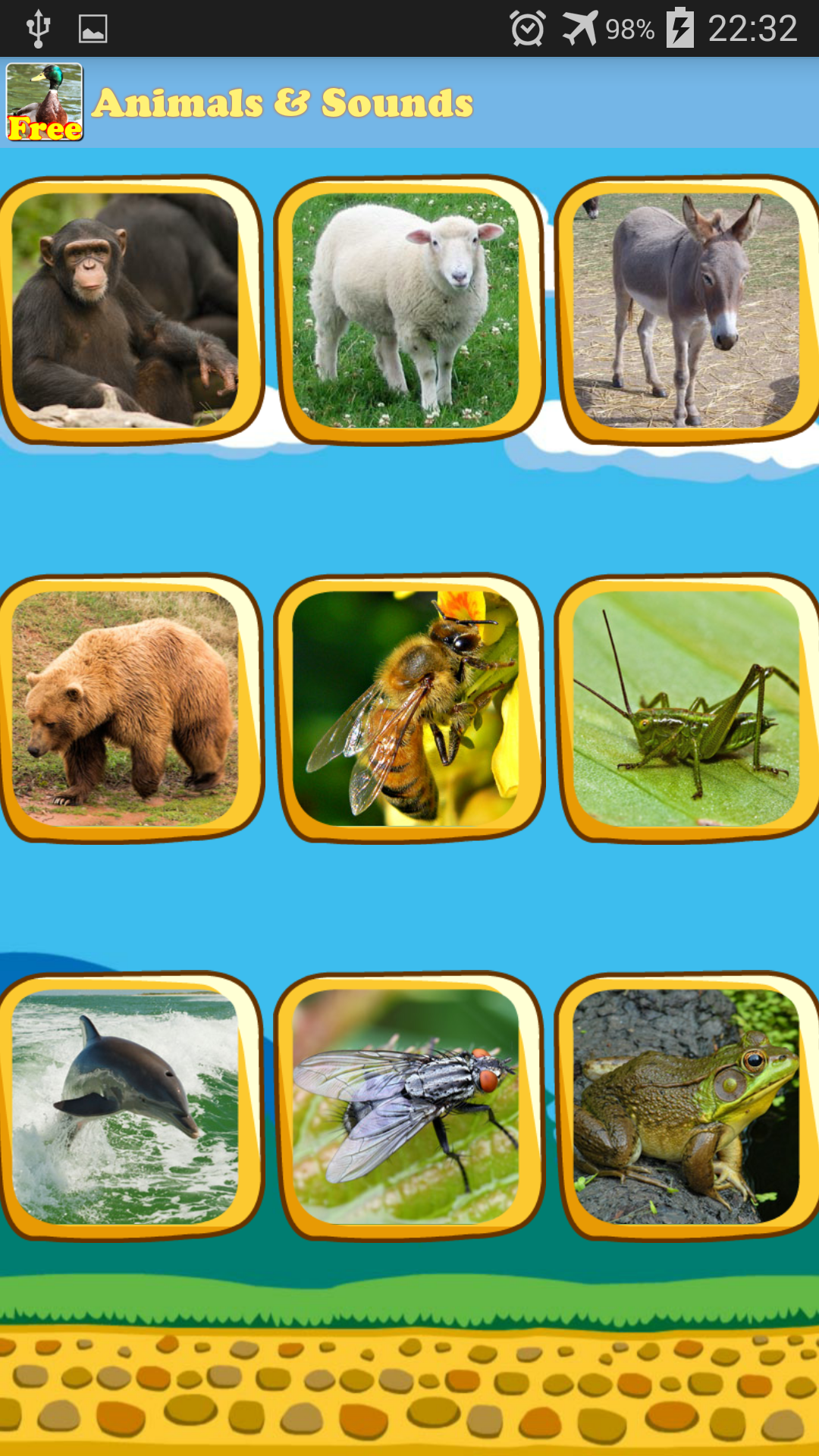Screen dimensions: 819x1456
Task: Tap the honey bee picture
Action: [x=407, y=708]
